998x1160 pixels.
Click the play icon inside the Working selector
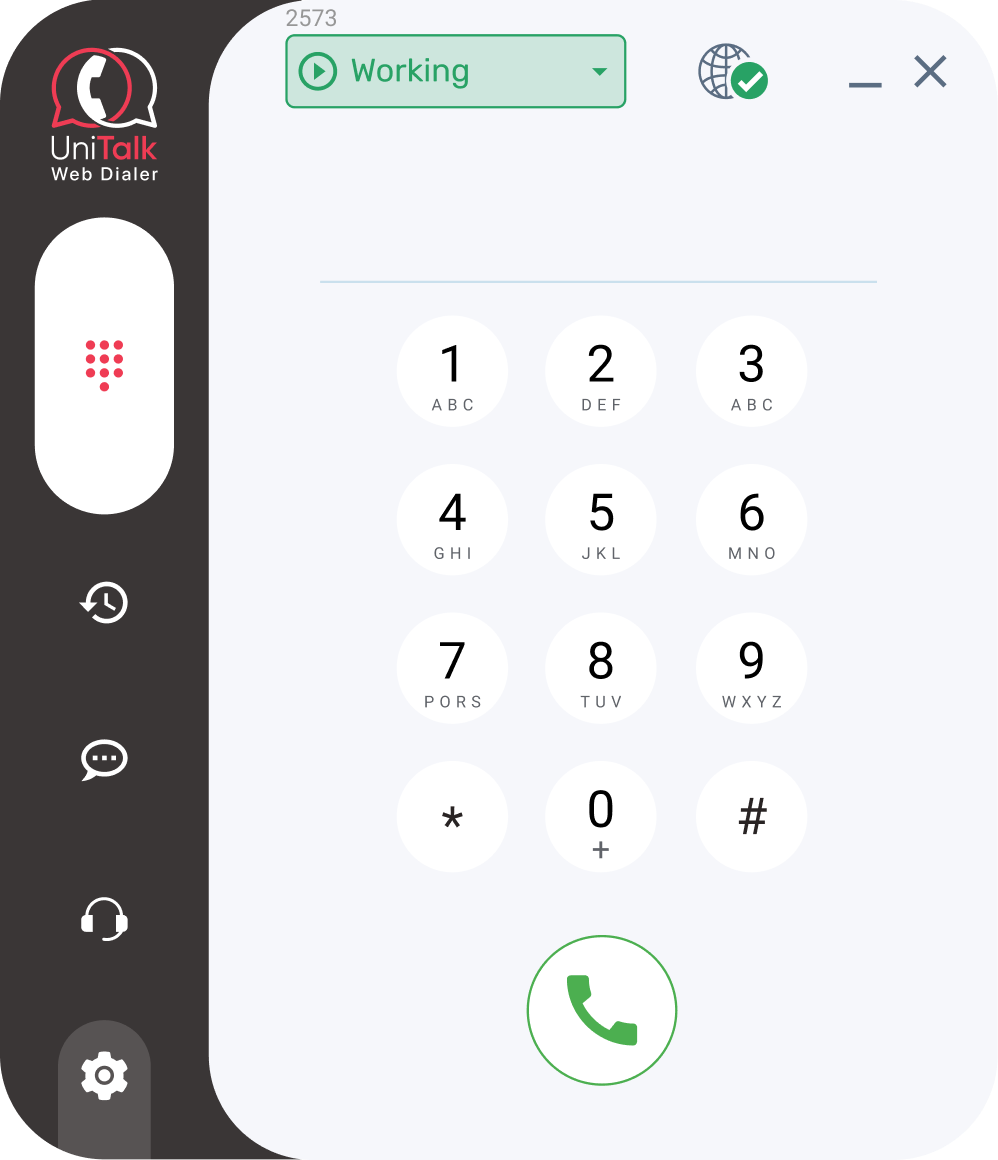(317, 71)
